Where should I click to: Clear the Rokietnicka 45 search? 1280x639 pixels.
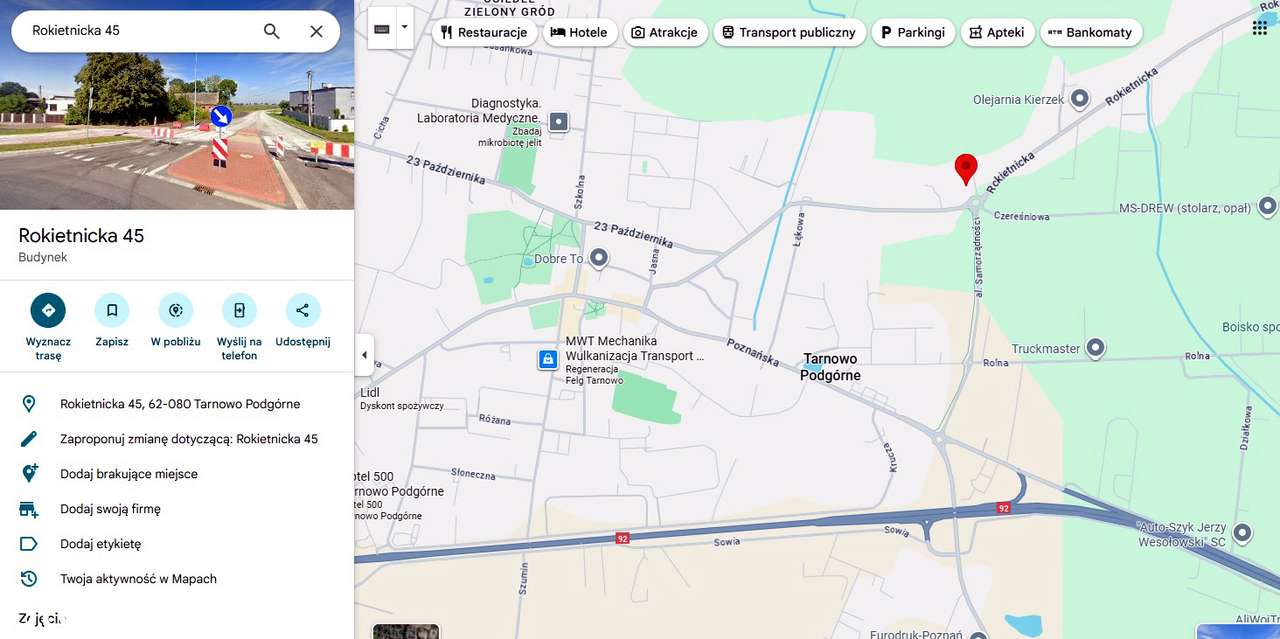point(316,31)
